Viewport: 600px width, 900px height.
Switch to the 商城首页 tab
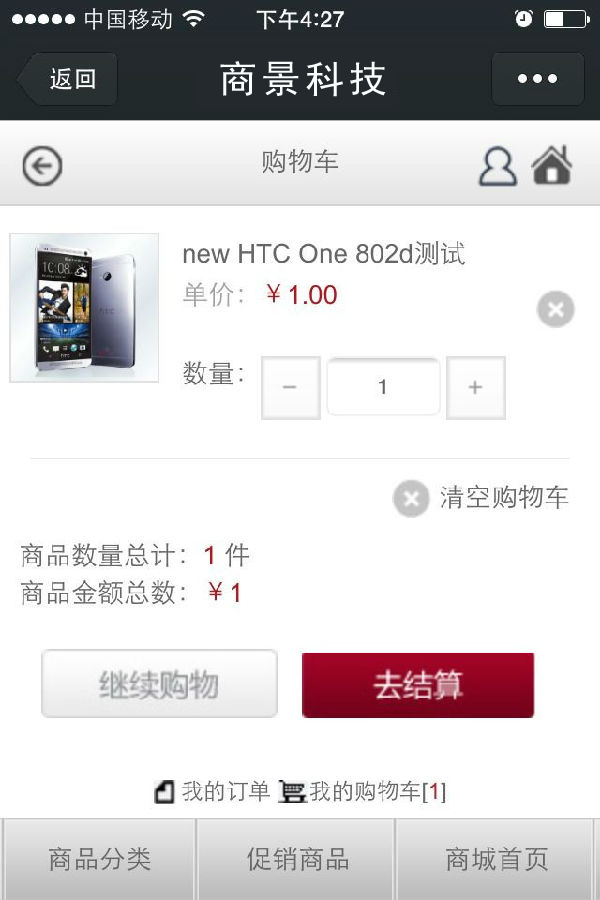[496, 859]
